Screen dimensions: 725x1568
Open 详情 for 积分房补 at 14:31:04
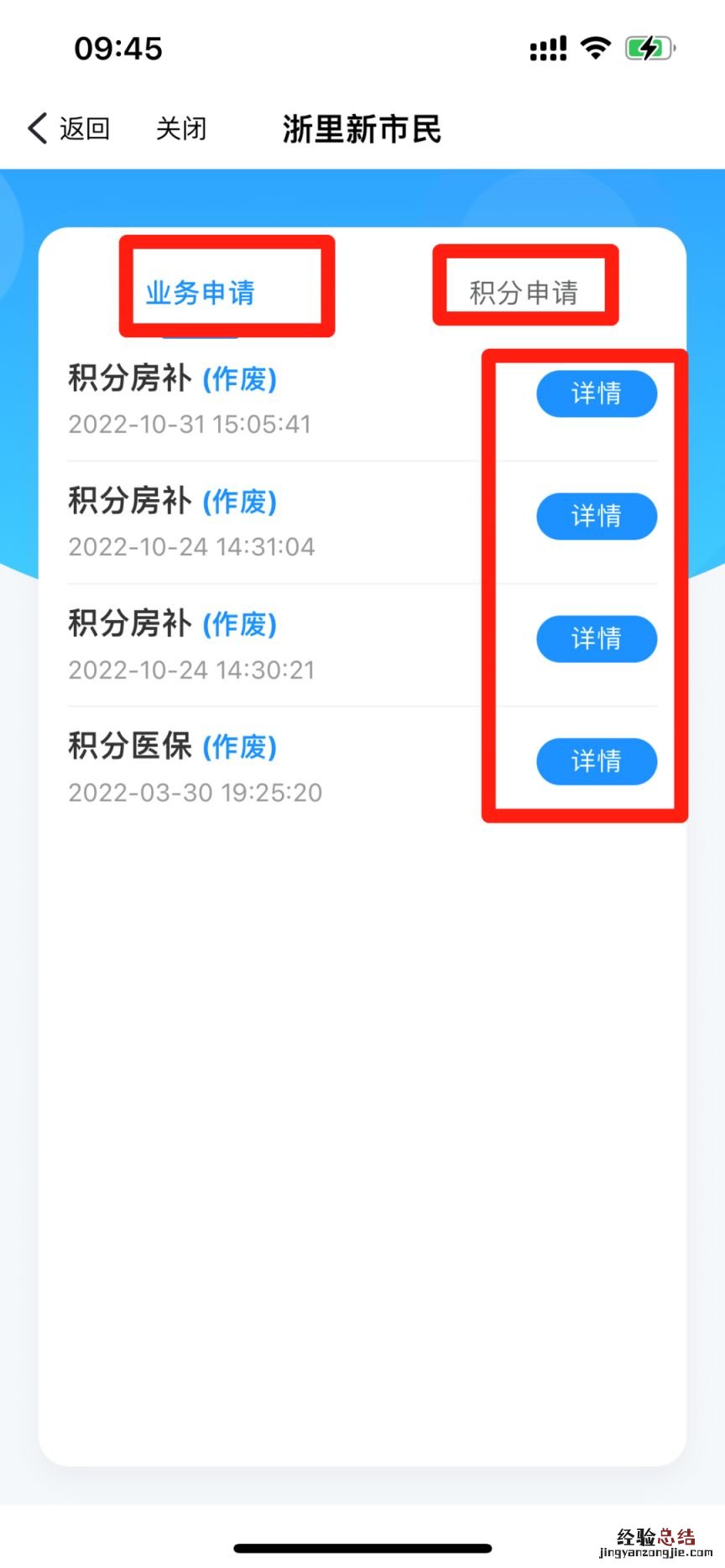coord(596,516)
